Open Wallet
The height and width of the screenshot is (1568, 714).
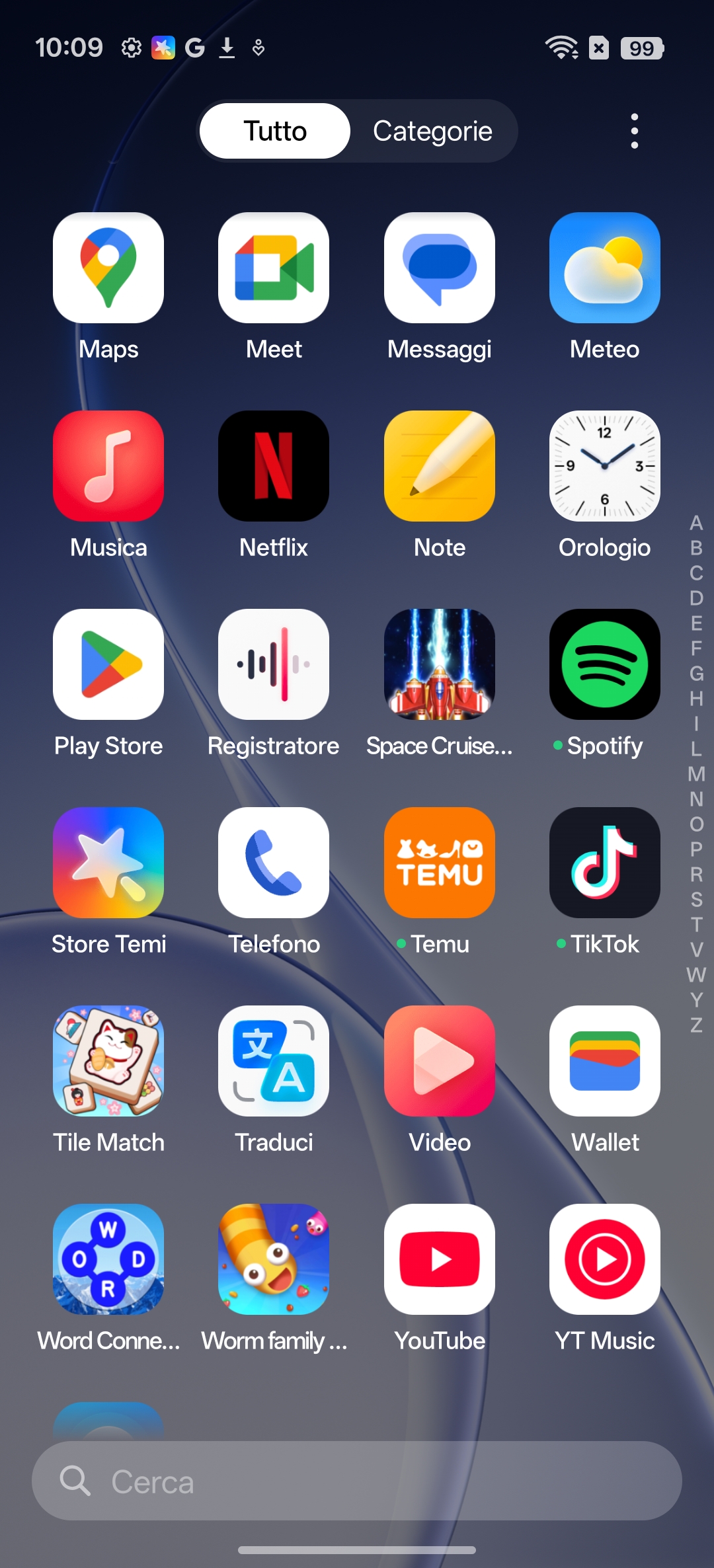pos(605,1061)
